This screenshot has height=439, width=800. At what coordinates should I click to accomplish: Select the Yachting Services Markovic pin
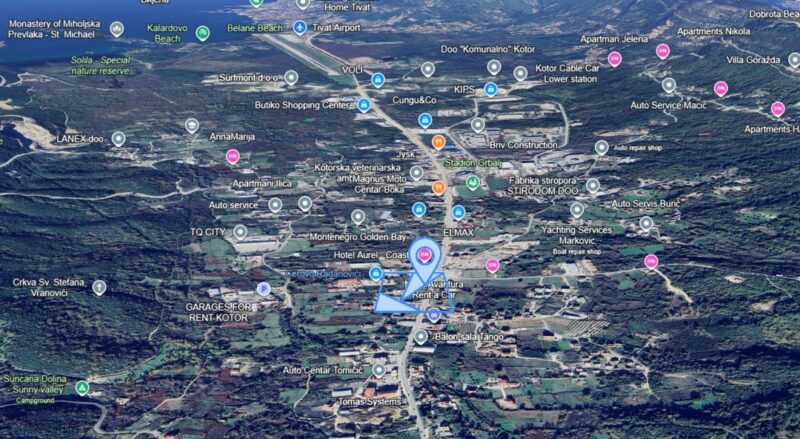[577, 210]
